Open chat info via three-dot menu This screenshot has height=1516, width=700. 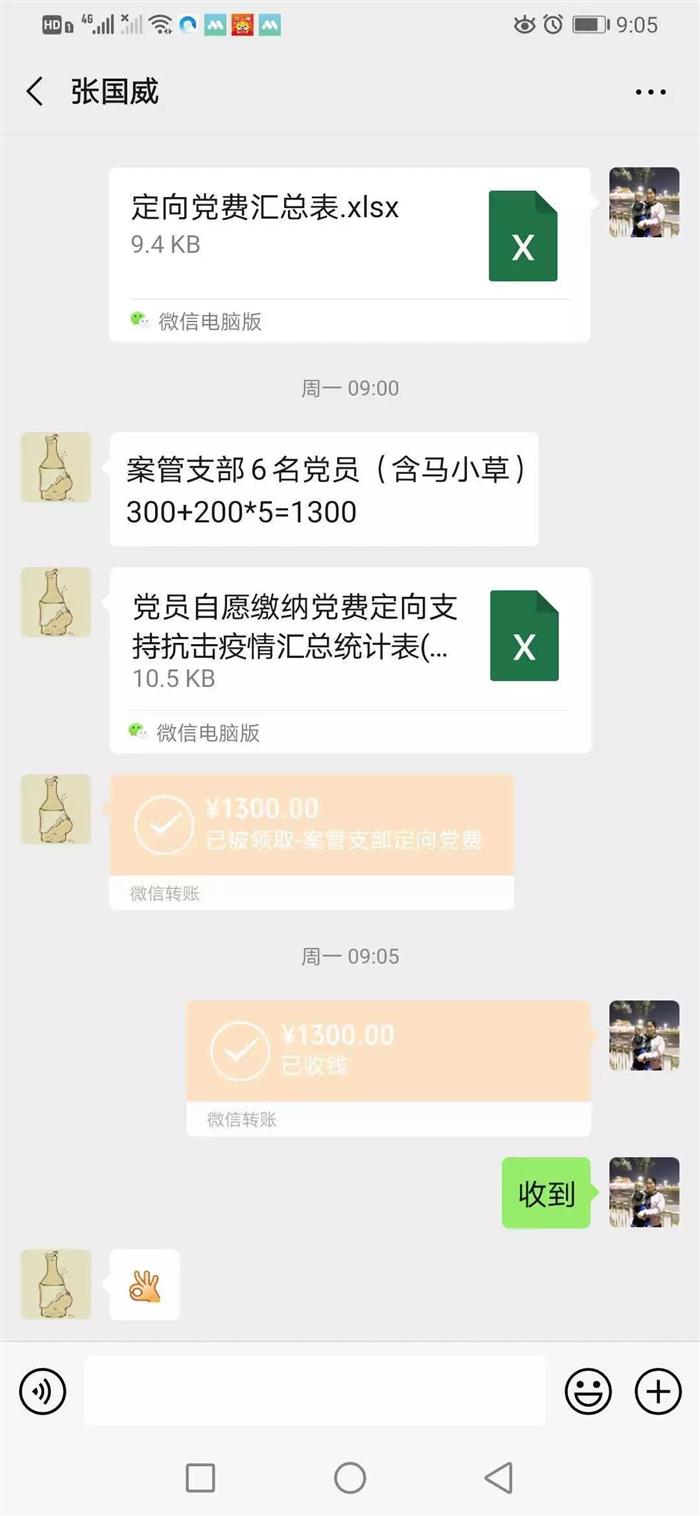click(650, 92)
